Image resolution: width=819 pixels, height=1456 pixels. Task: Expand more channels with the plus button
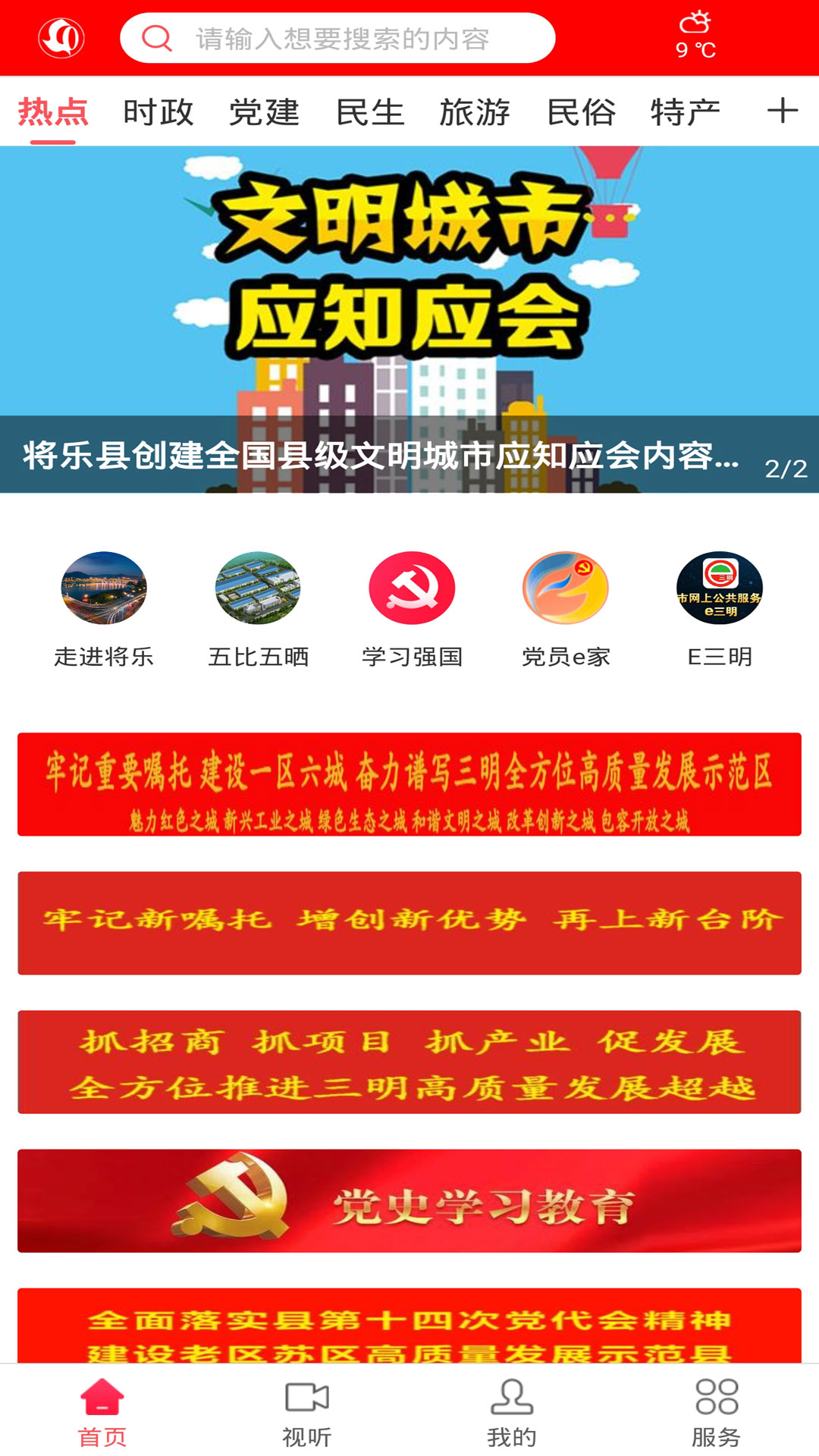783,111
